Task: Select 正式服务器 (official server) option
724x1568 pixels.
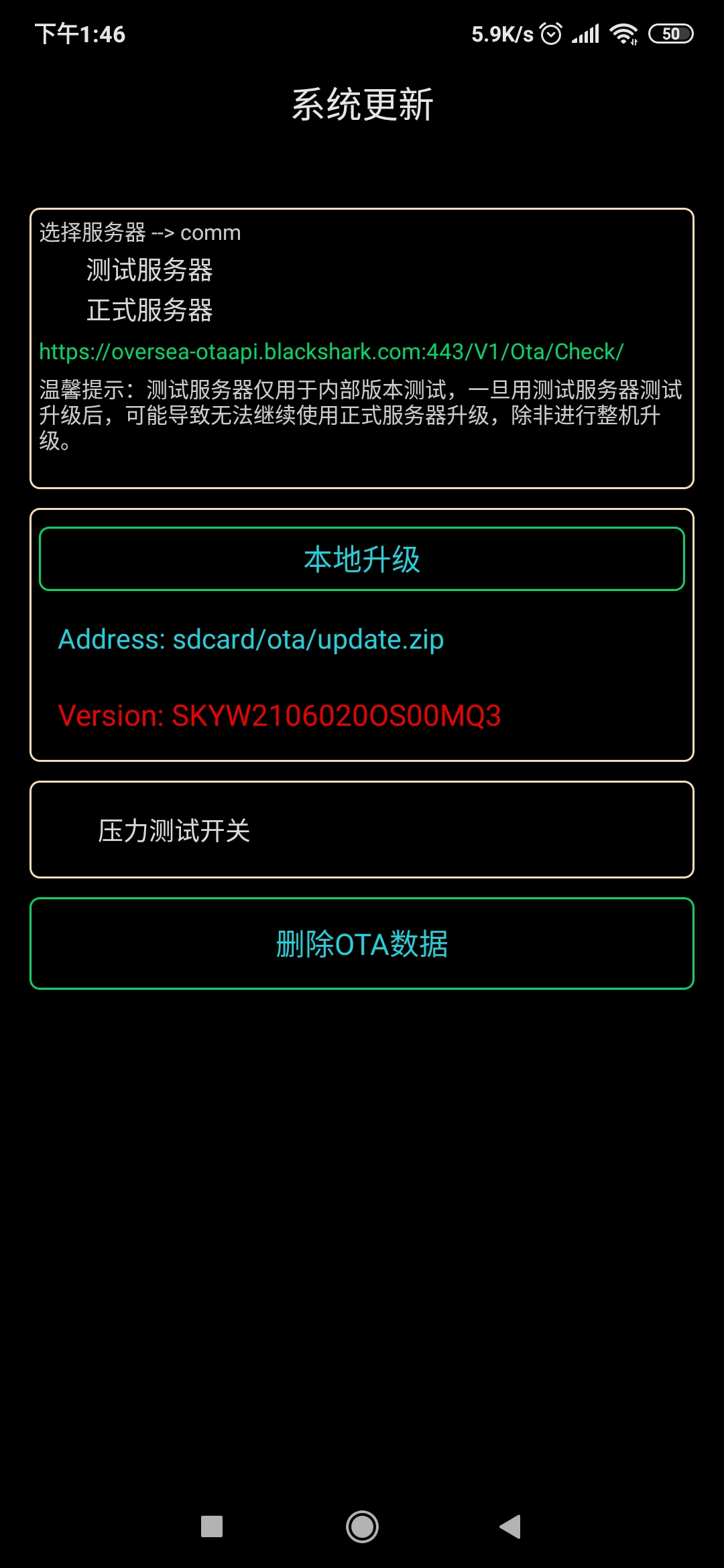Action: point(149,310)
